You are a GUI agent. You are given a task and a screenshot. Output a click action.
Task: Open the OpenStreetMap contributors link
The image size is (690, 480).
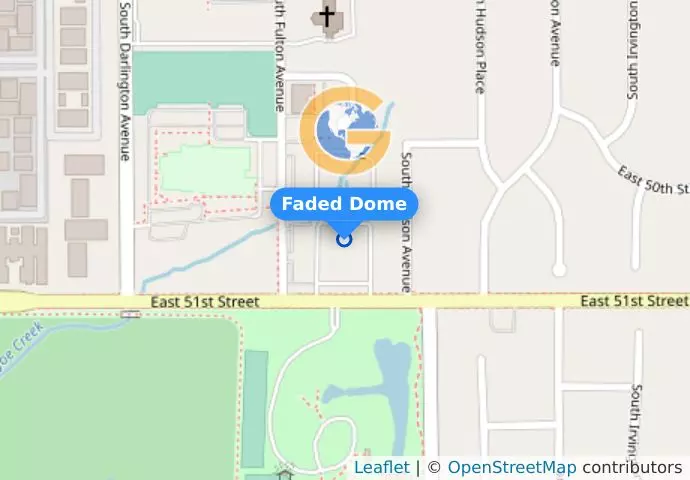(x=511, y=468)
